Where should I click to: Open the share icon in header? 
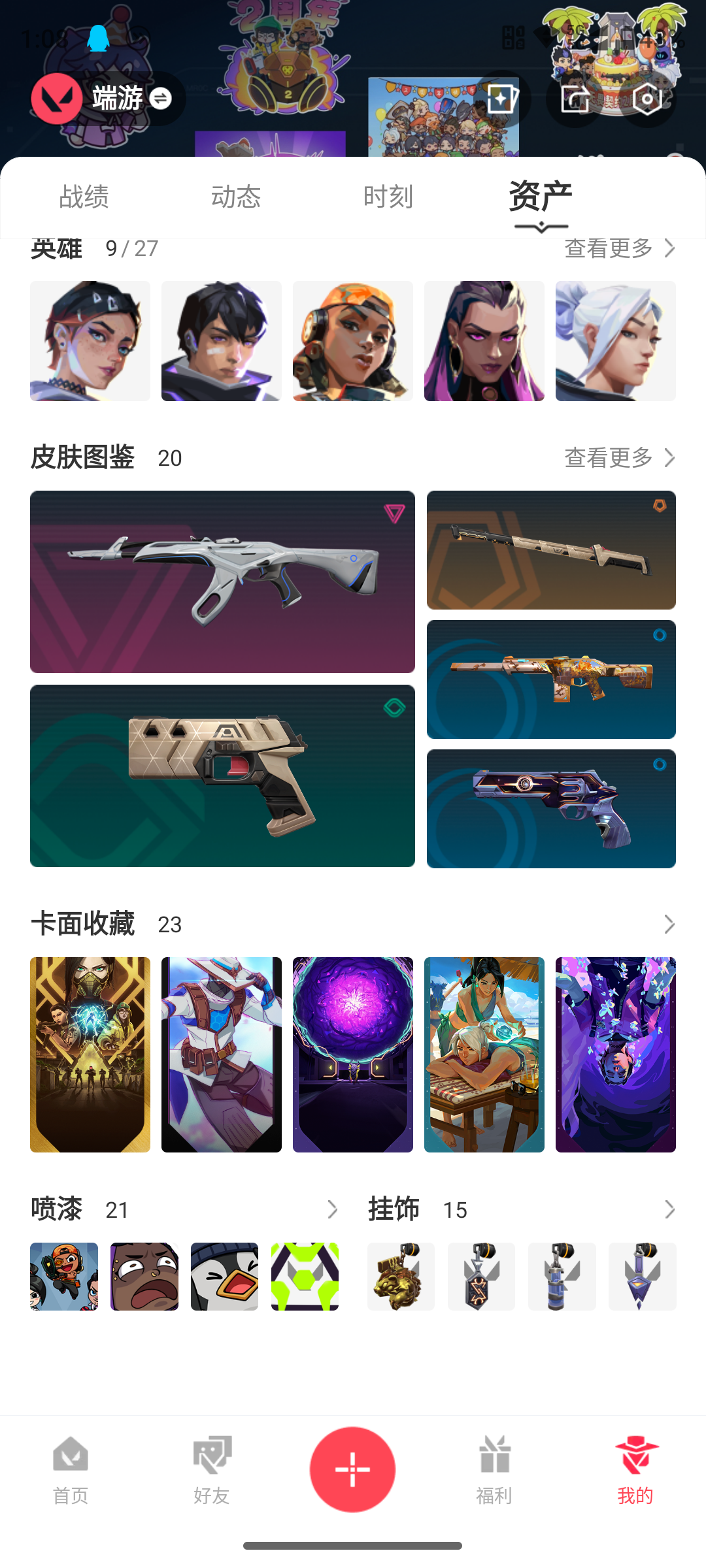(x=575, y=99)
